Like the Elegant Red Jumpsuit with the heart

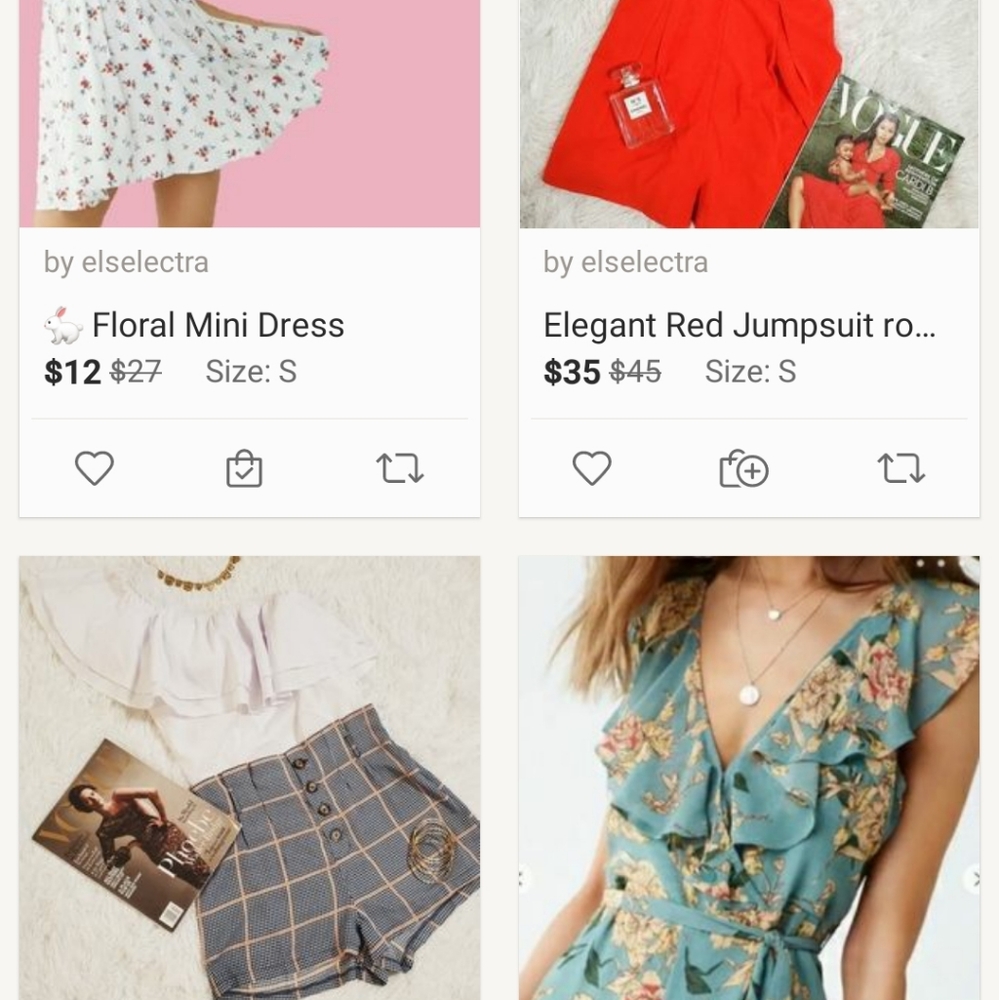(x=591, y=467)
